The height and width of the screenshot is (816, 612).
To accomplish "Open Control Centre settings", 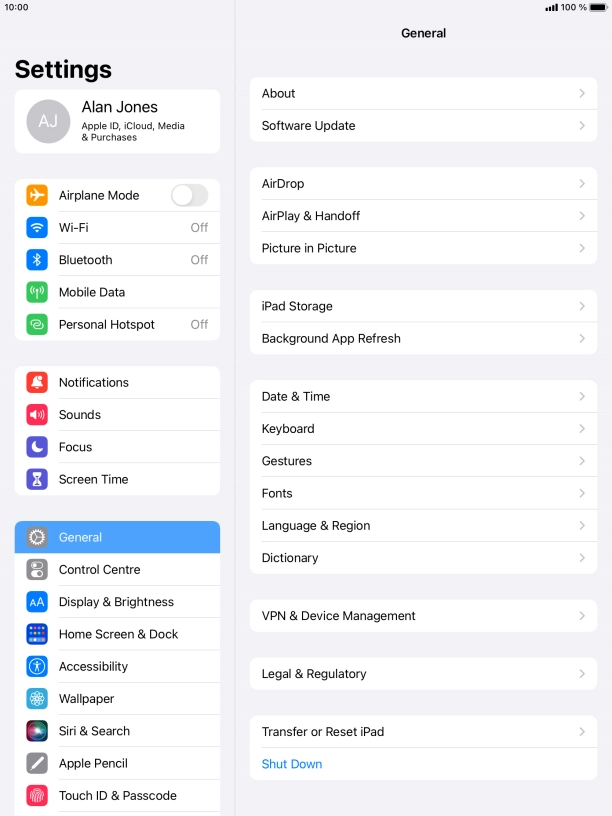I will pyautogui.click(x=117, y=570).
